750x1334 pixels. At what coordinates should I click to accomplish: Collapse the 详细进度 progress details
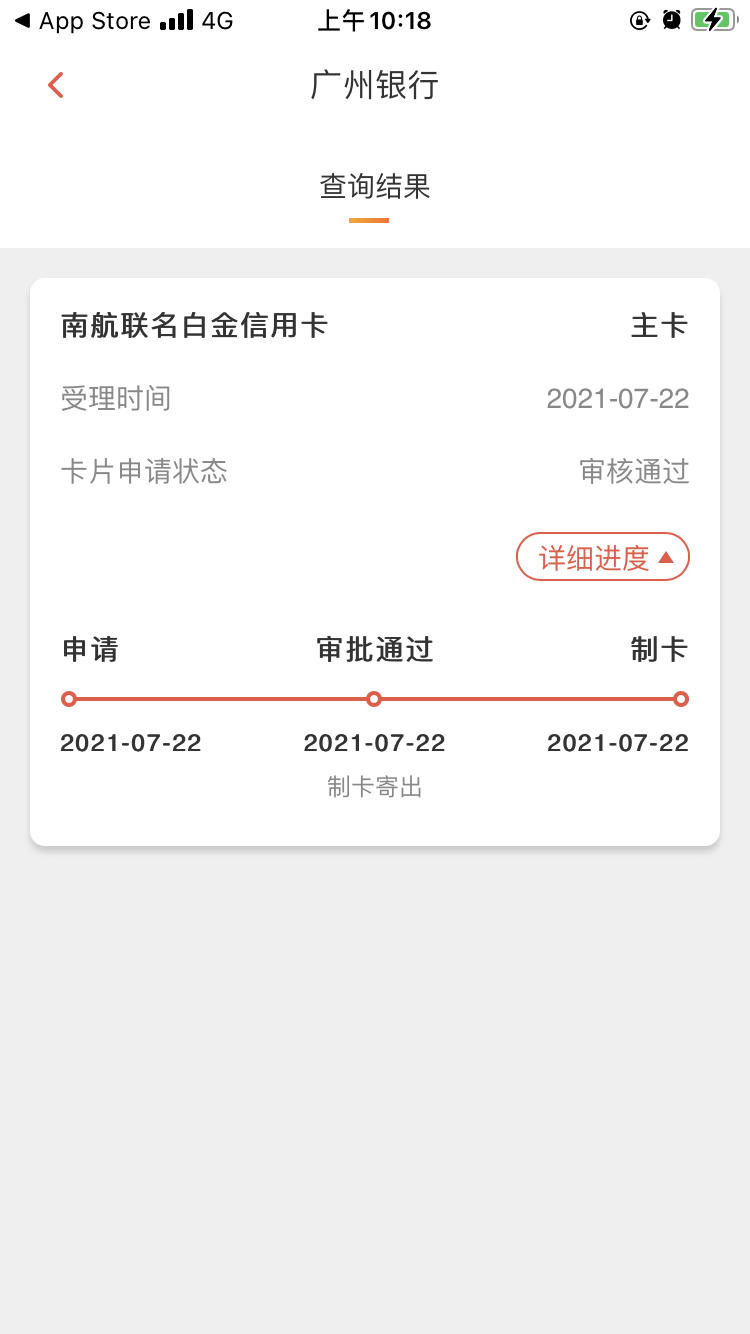pos(603,557)
